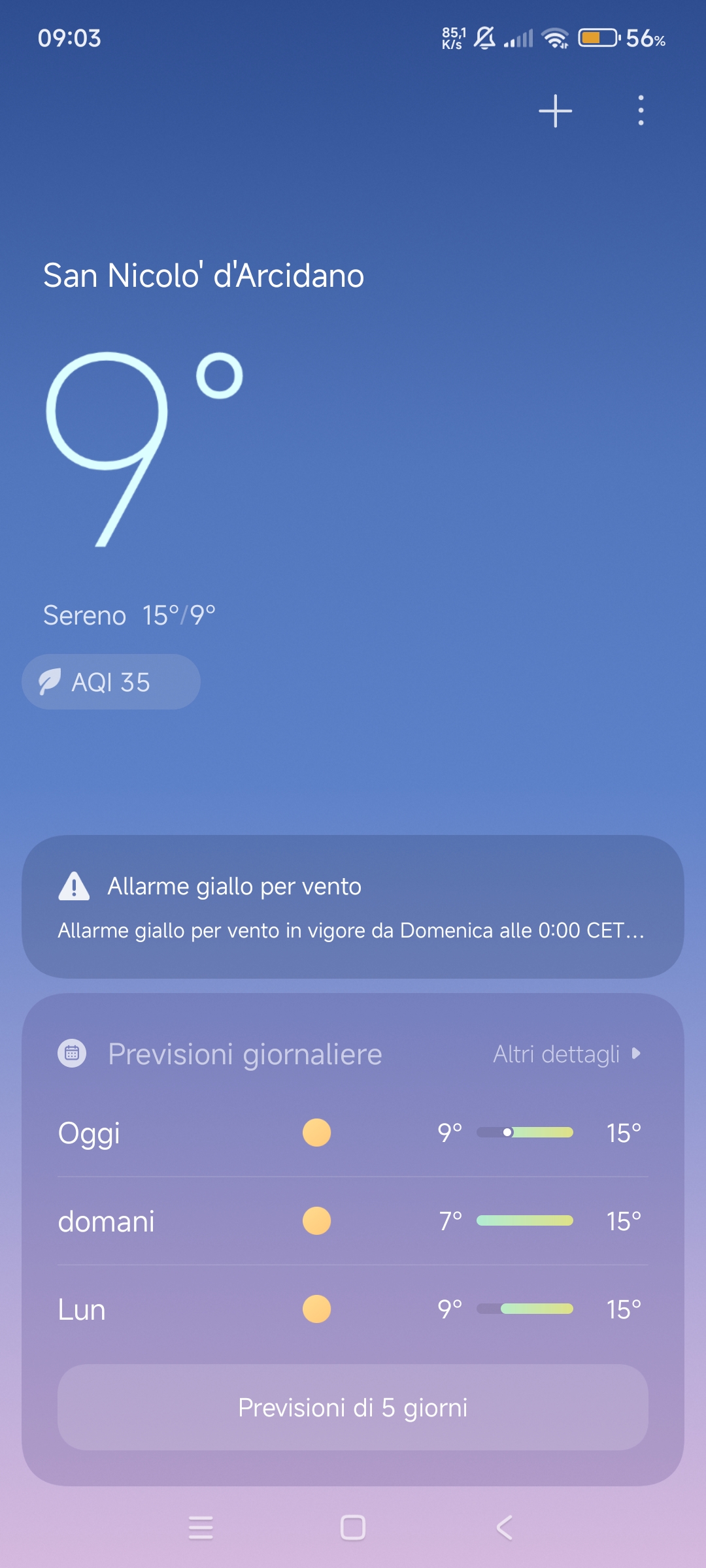Viewport: 706px width, 1568px height.
Task: Open recent apps from the navigation bar
Action: point(201,1527)
